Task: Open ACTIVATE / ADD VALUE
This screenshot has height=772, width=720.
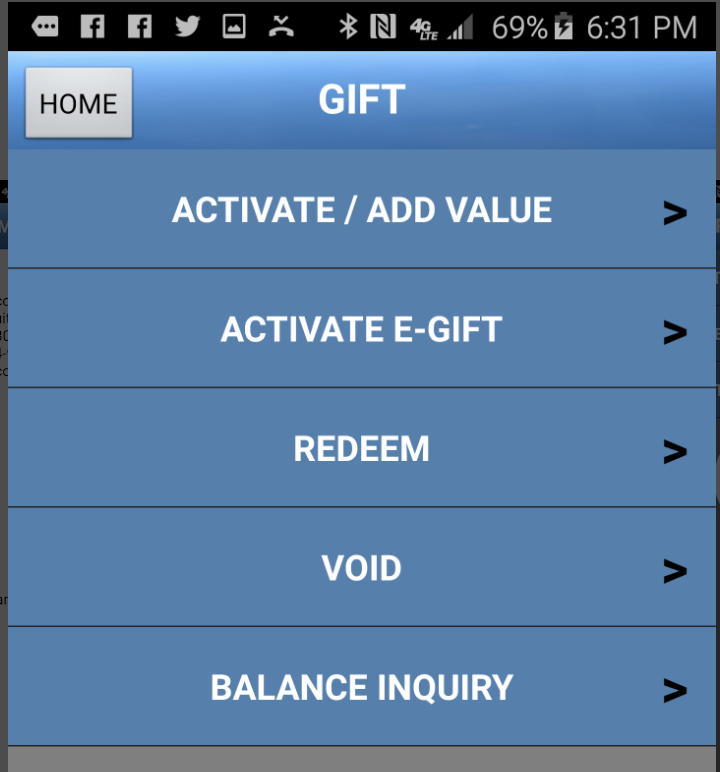Action: (360, 211)
